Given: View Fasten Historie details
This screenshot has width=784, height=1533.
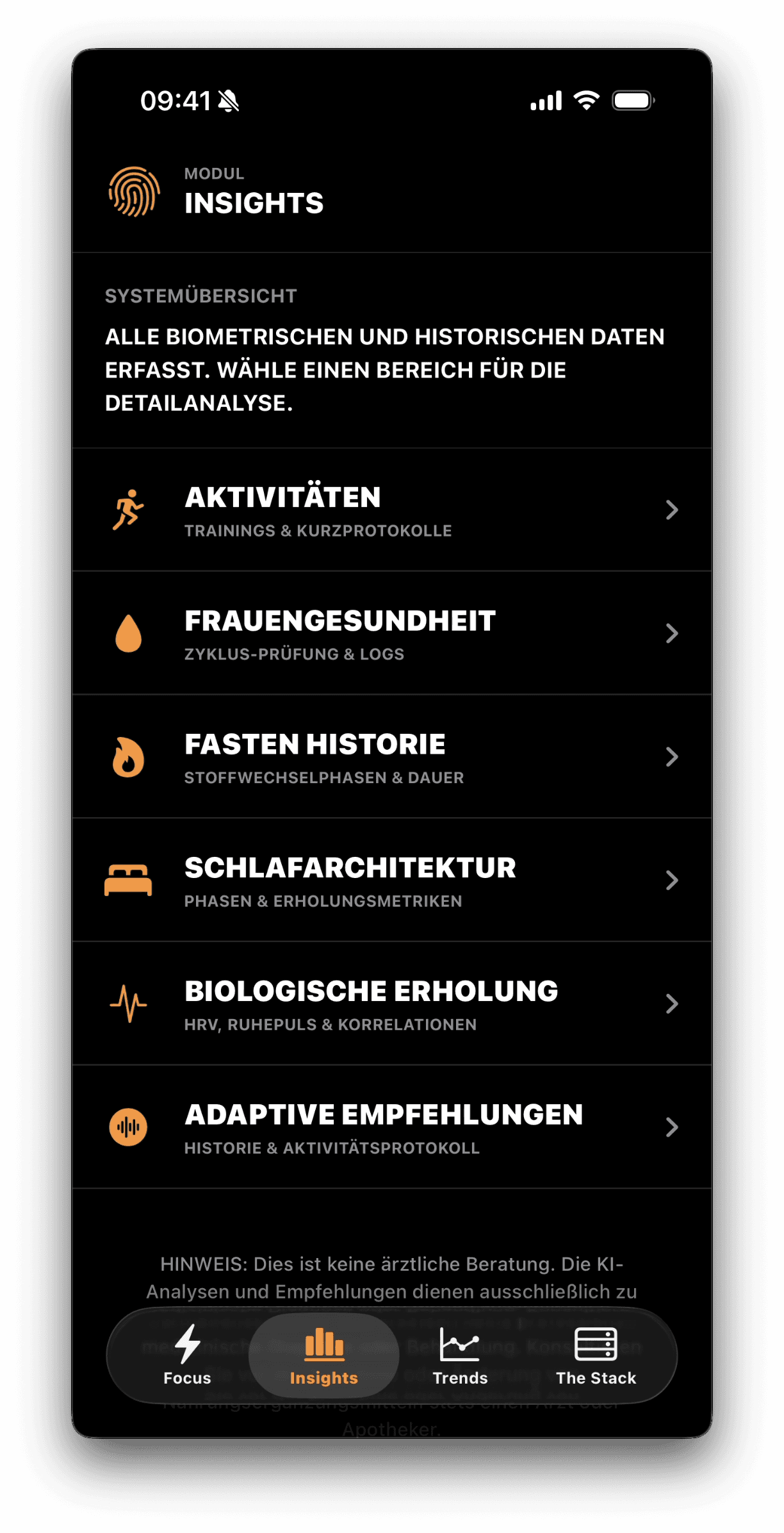Looking at the screenshot, I should [x=391, y=757].
